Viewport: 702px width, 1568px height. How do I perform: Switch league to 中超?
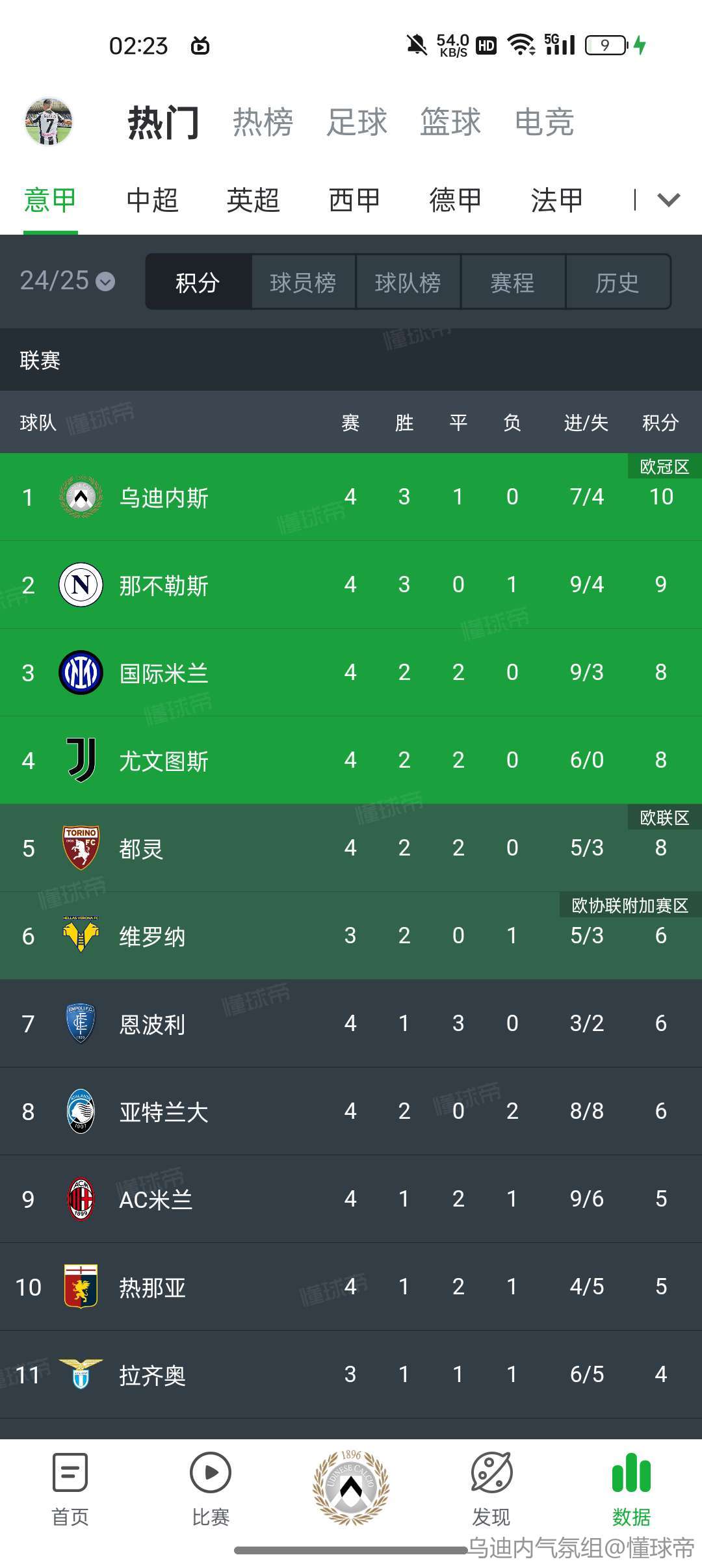(152, 200)
